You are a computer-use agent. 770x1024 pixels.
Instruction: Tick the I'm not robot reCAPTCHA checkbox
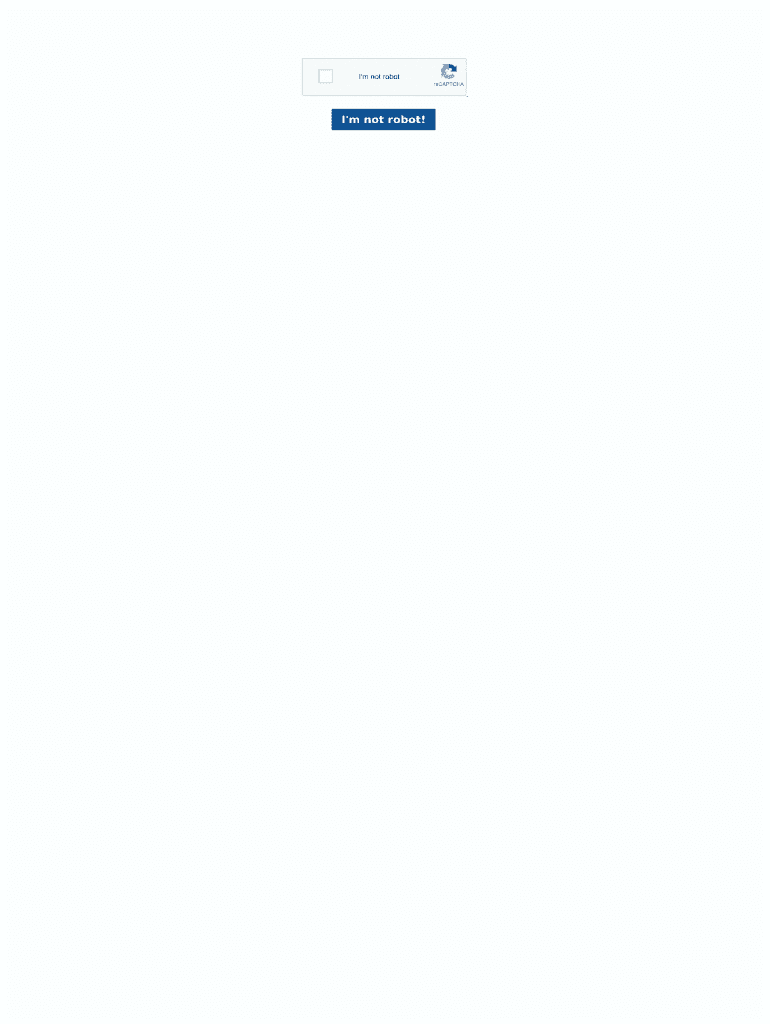click(x=325, y=76)
